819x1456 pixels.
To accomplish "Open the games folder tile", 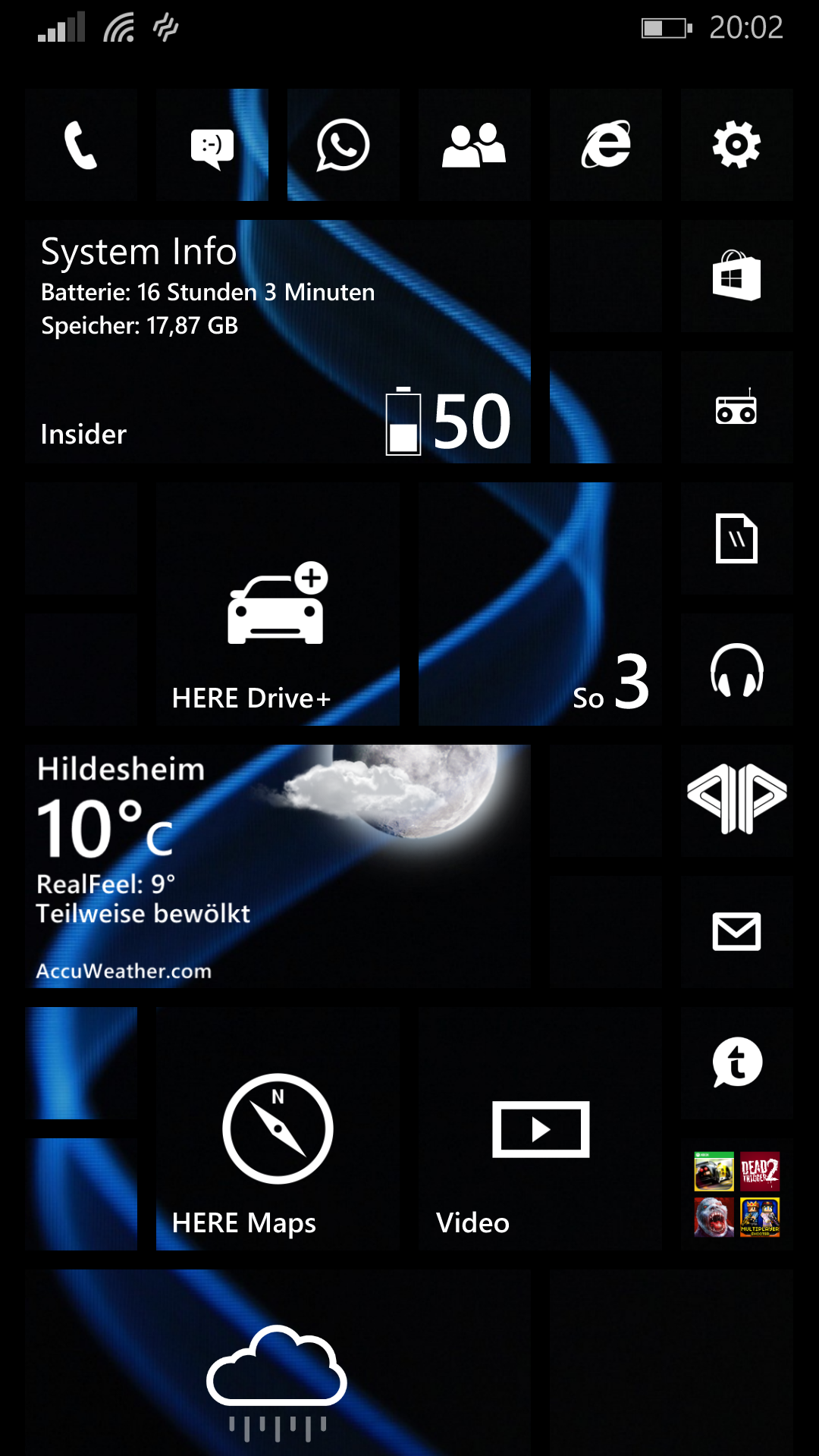I will pos(737,1194).
